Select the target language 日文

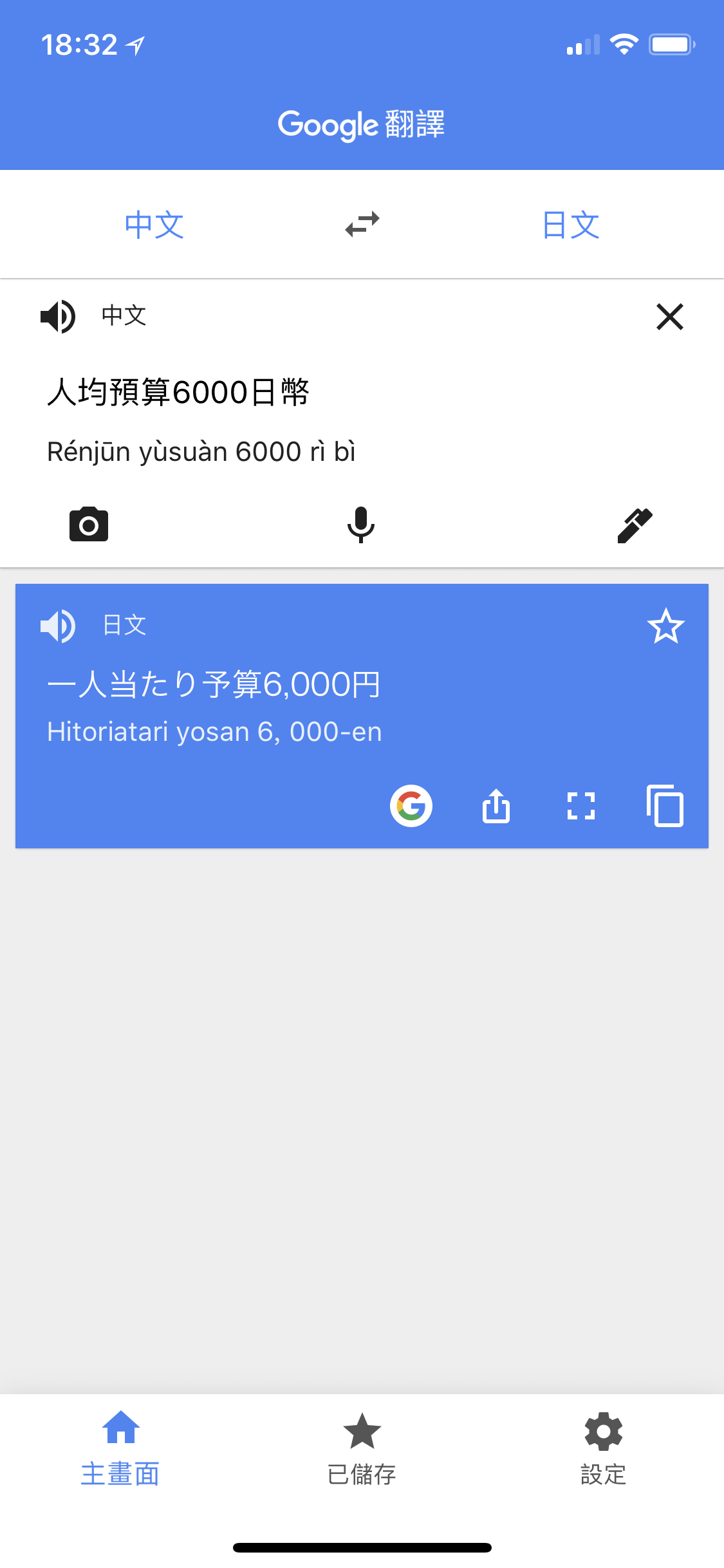(571, 225)
